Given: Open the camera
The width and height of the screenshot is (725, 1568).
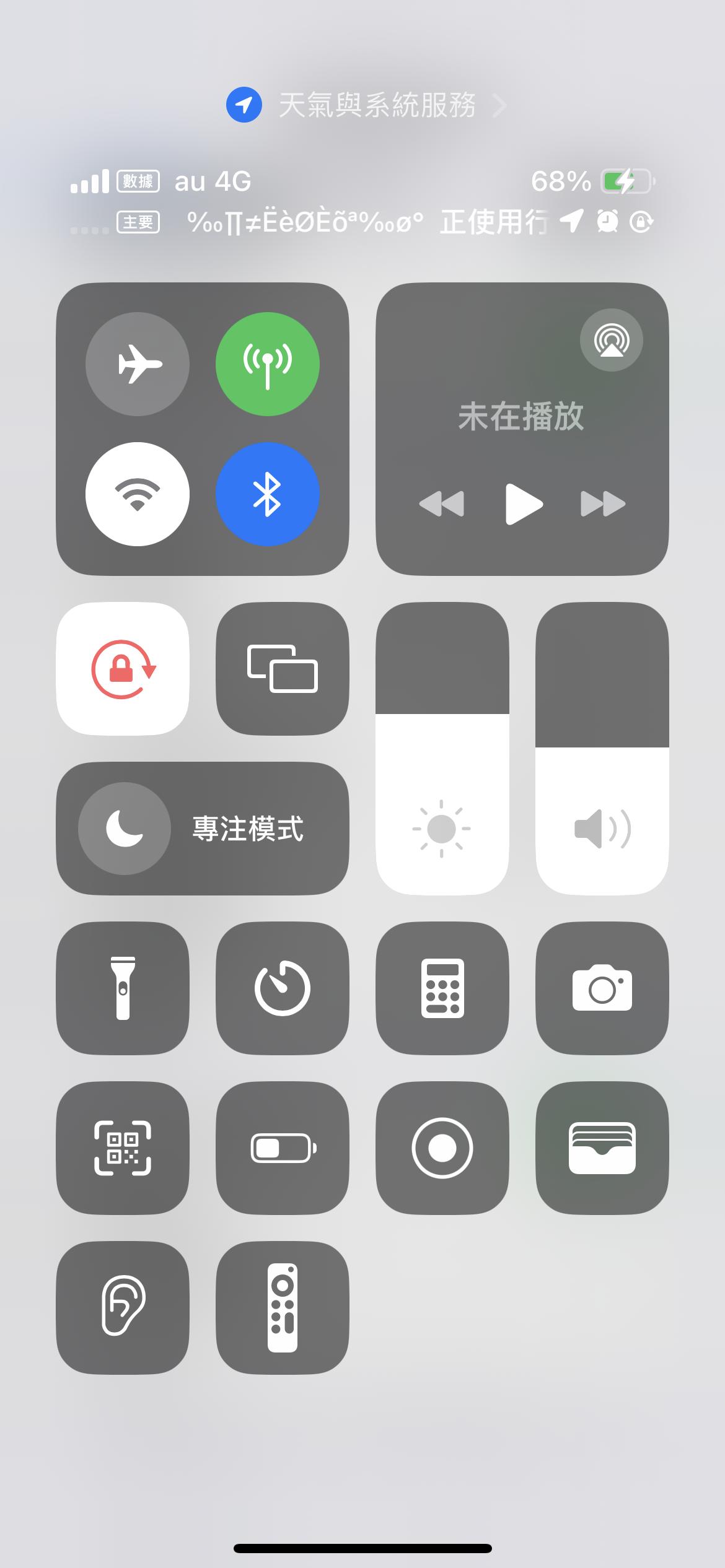Looking at the screenshot, I should point(602,988).
